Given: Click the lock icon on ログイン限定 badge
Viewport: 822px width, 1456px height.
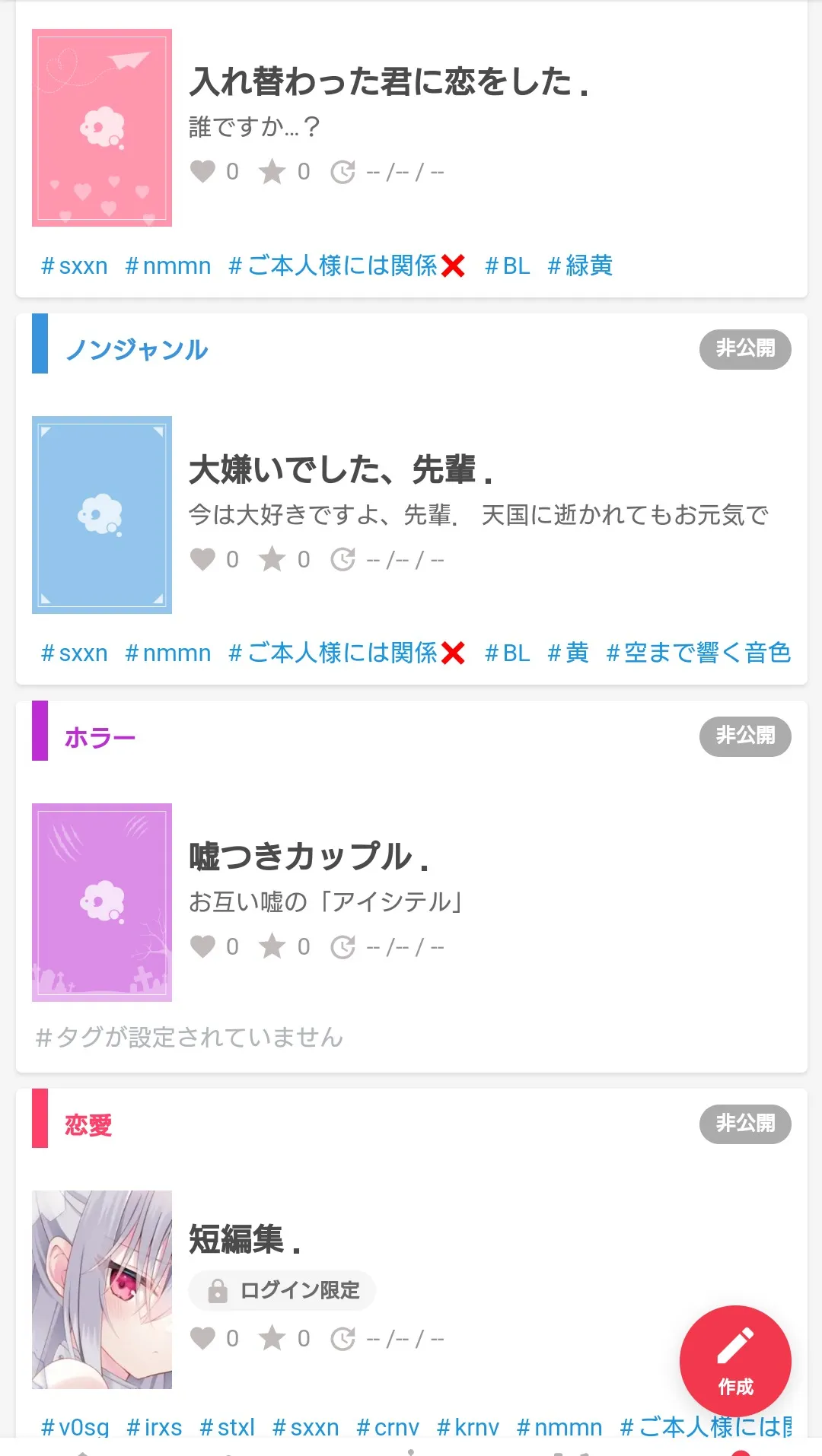Looking at the screenshot, I should tap(218, 1289).
